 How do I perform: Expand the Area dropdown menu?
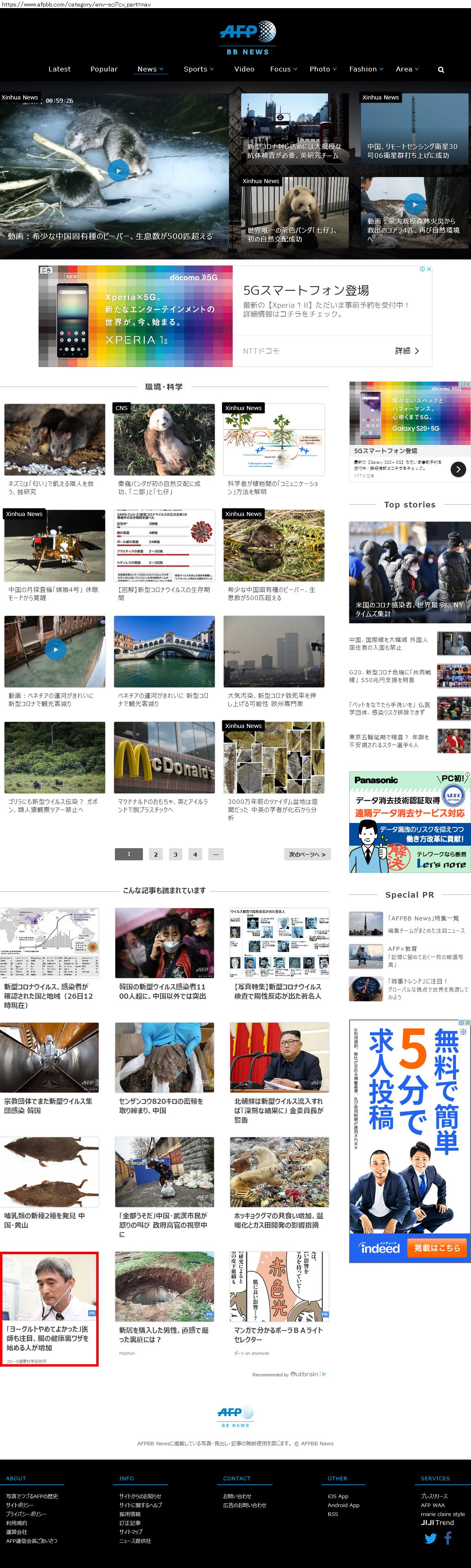click(406, 69)
